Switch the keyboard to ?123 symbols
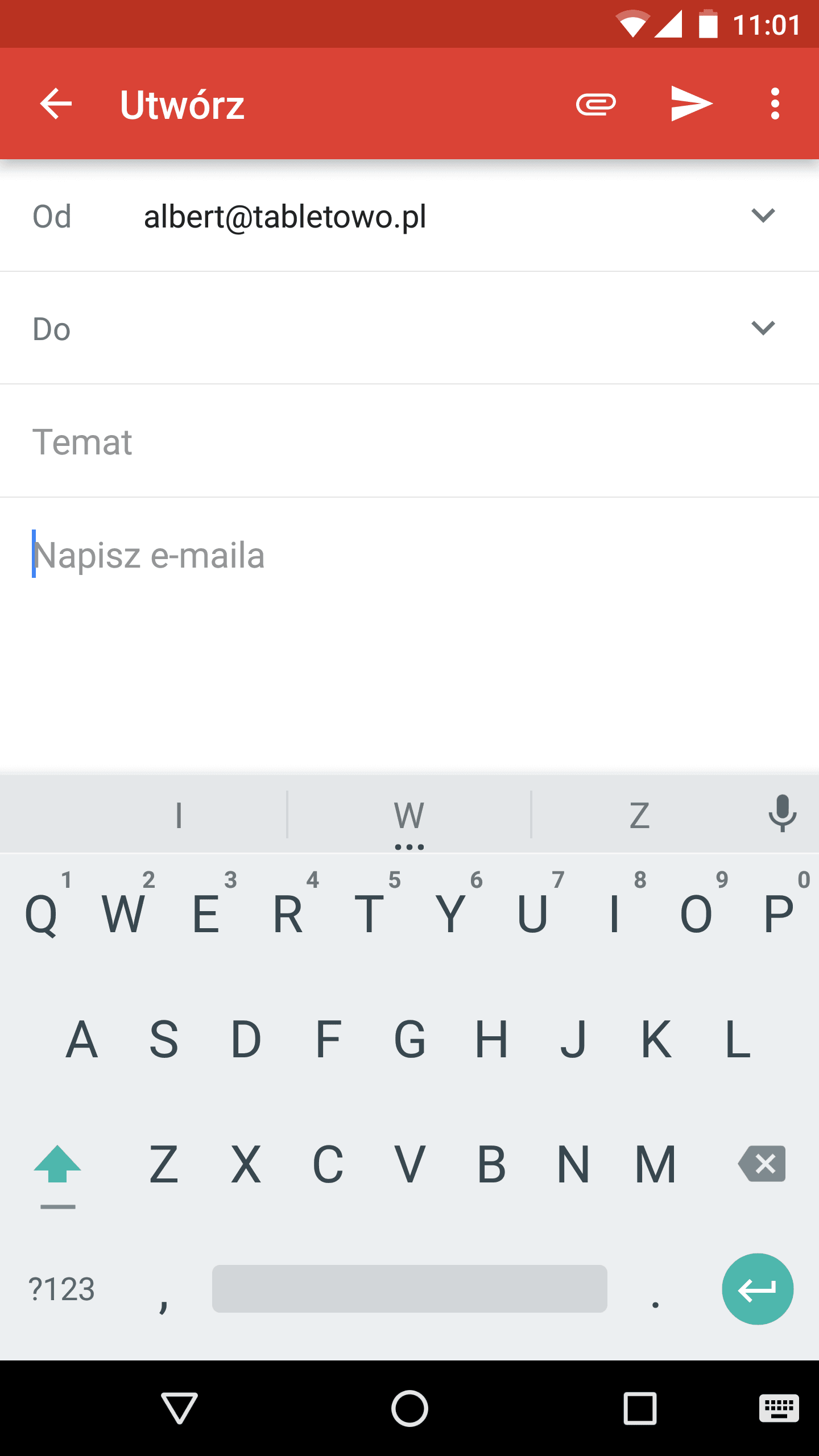Screen dimensions: 819x1456 click(x=61, y=1289)
